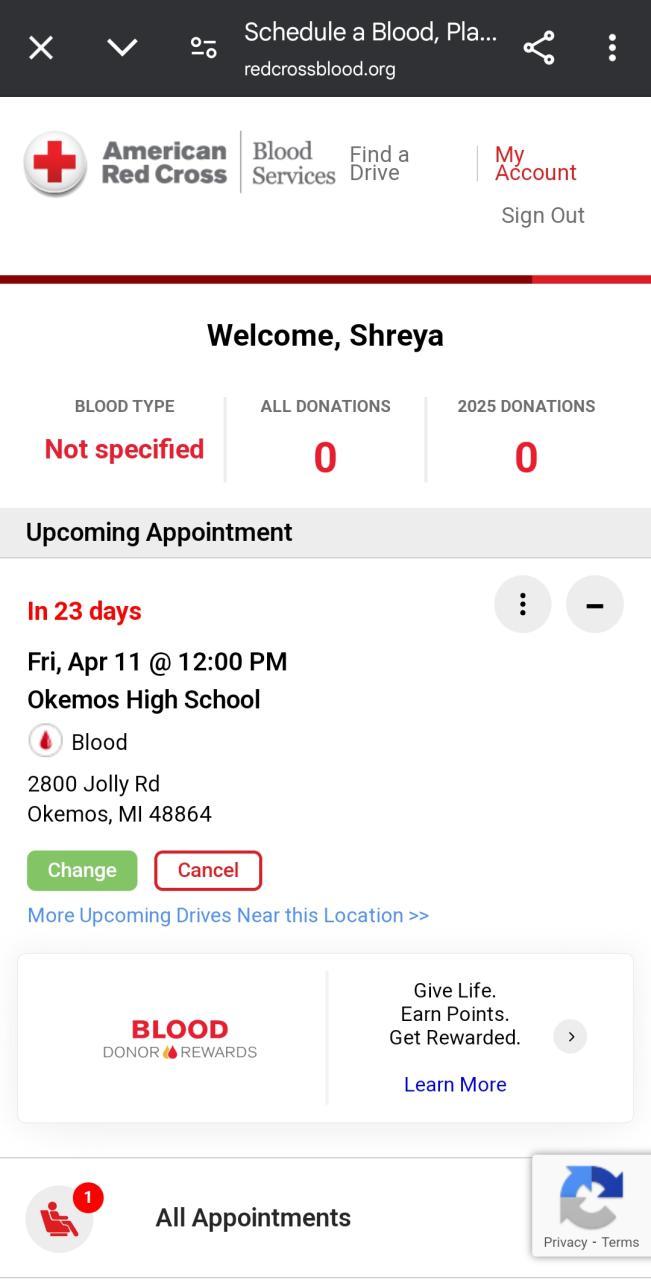Open the browser overflow menu
The height and width of the screenshot is (1280, 651).
[612, 47]
